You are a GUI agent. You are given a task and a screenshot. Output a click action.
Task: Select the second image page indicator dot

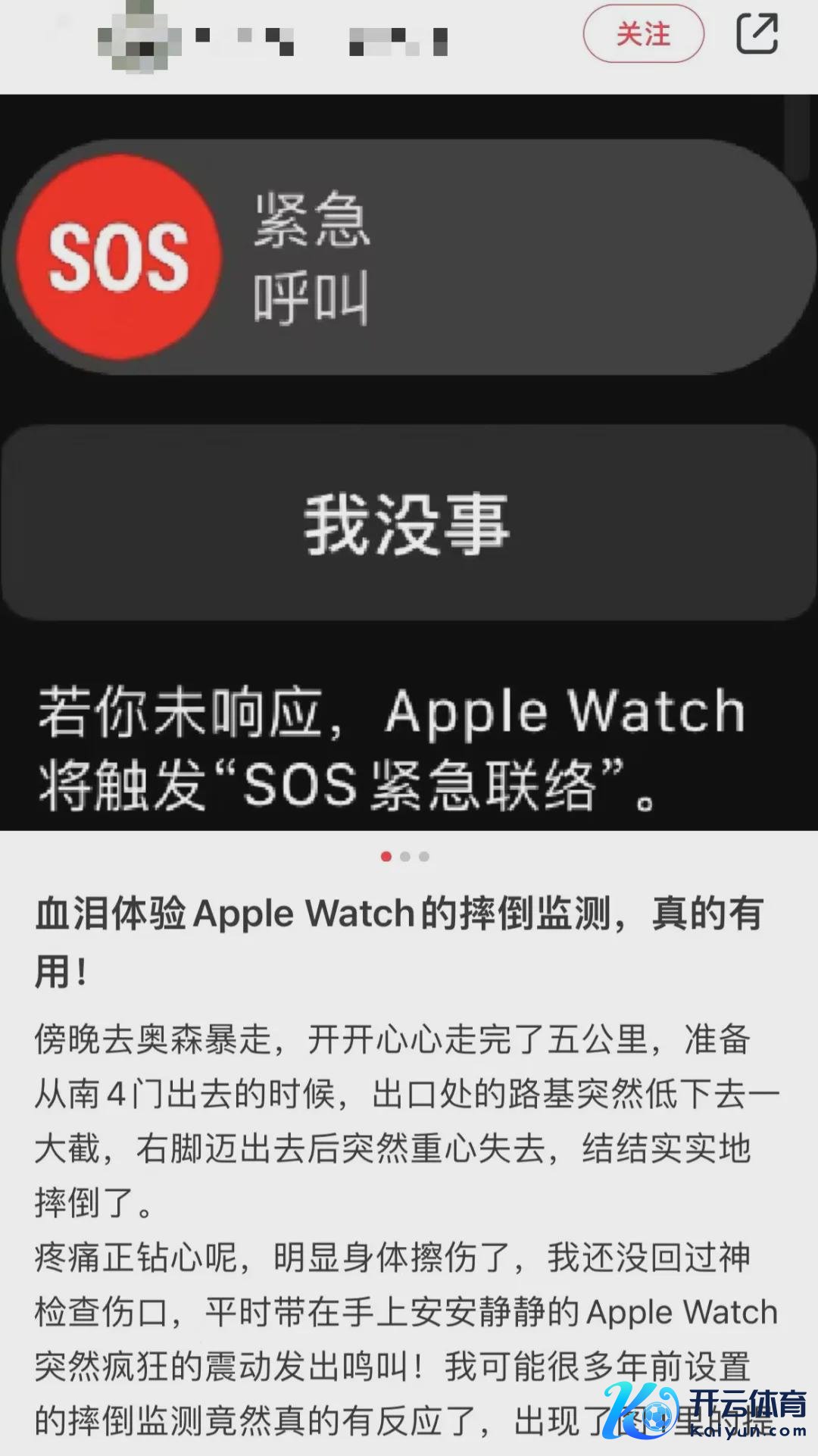[405, 857]
